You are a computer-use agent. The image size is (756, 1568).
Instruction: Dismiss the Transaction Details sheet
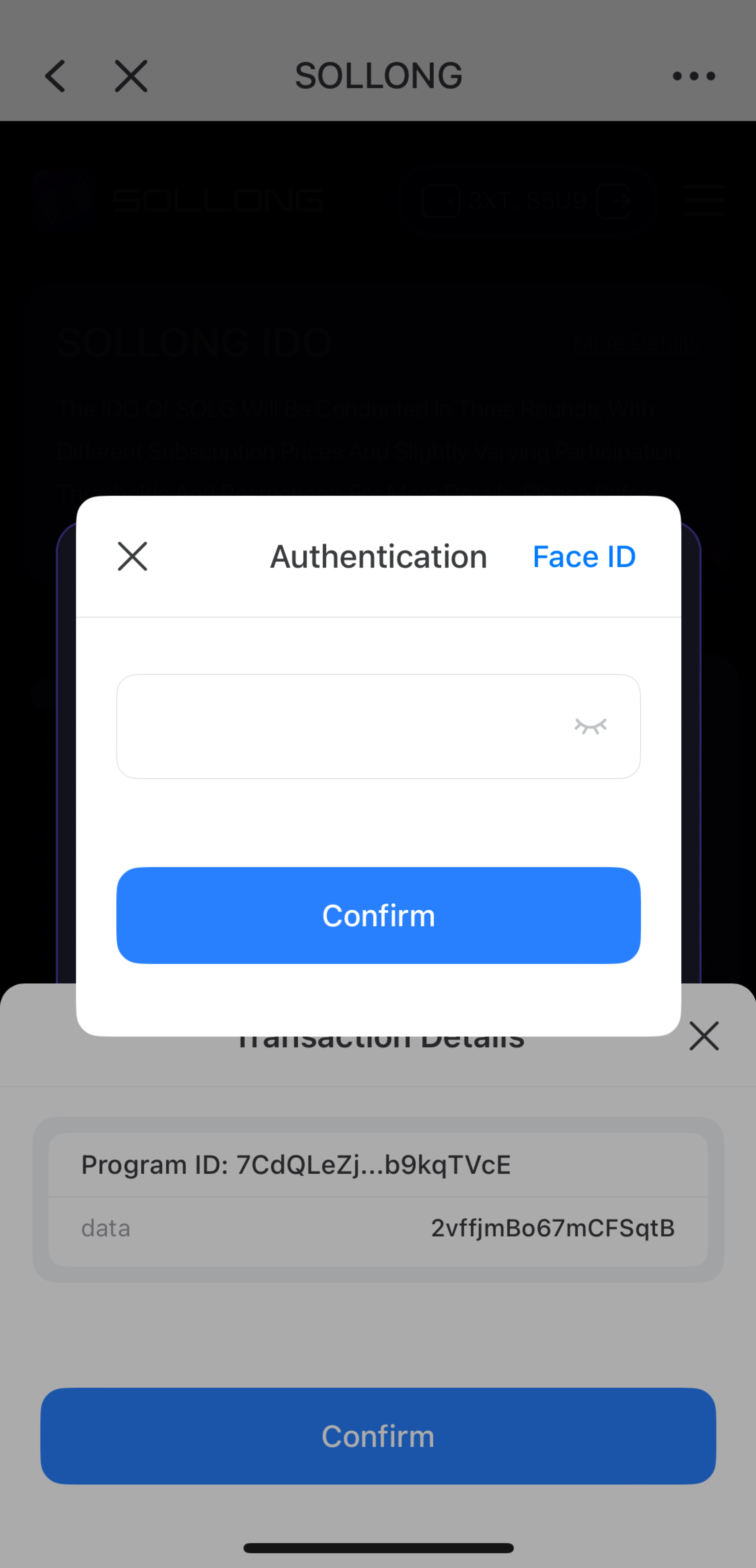pyautogui.click(x=704, y=1036)
